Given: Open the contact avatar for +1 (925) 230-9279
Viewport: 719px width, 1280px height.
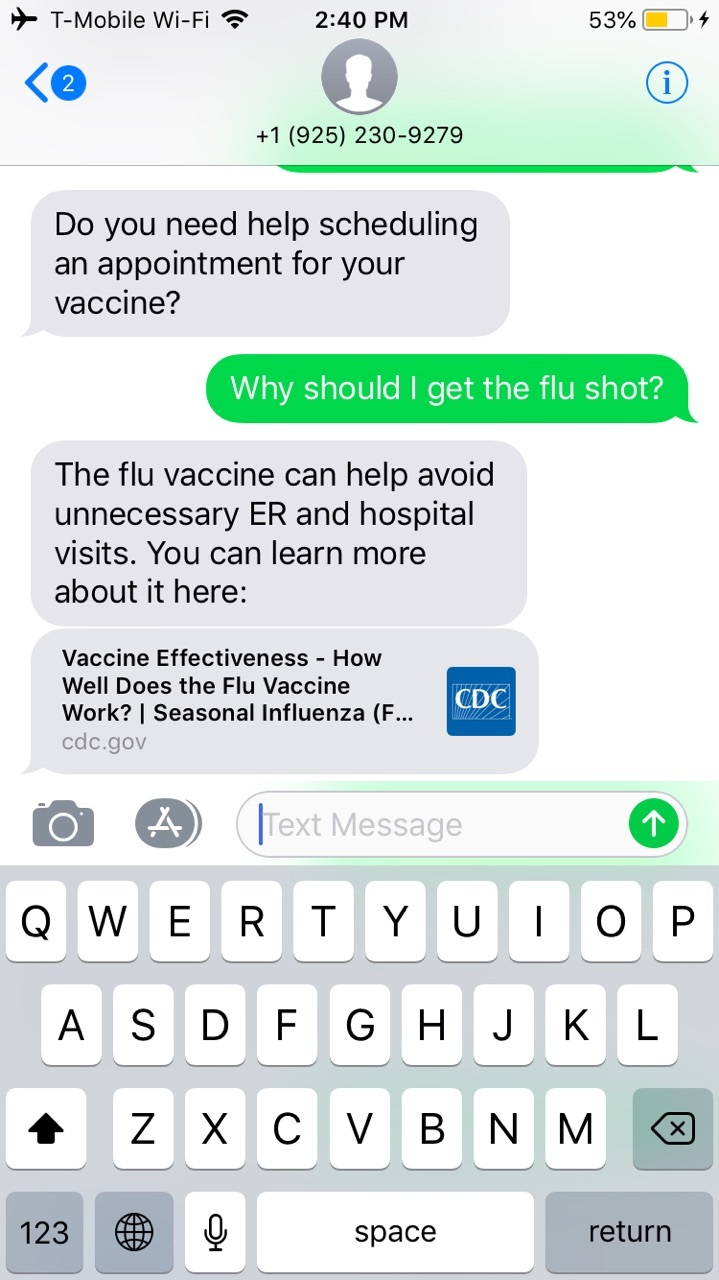Looking at the screenshot, I should coord(359,77).
